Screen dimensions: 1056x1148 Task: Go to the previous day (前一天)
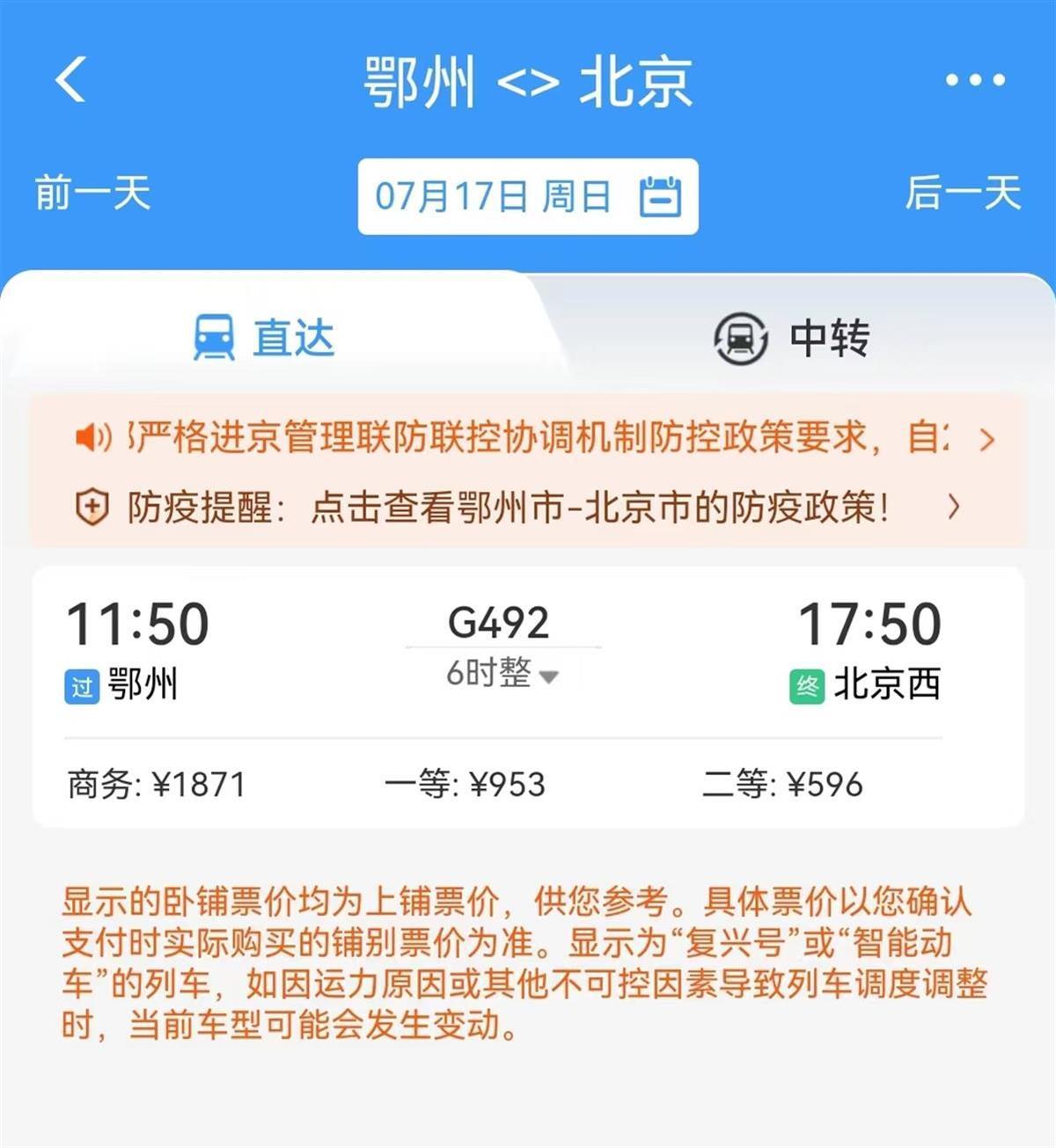(x=92, y=194)
